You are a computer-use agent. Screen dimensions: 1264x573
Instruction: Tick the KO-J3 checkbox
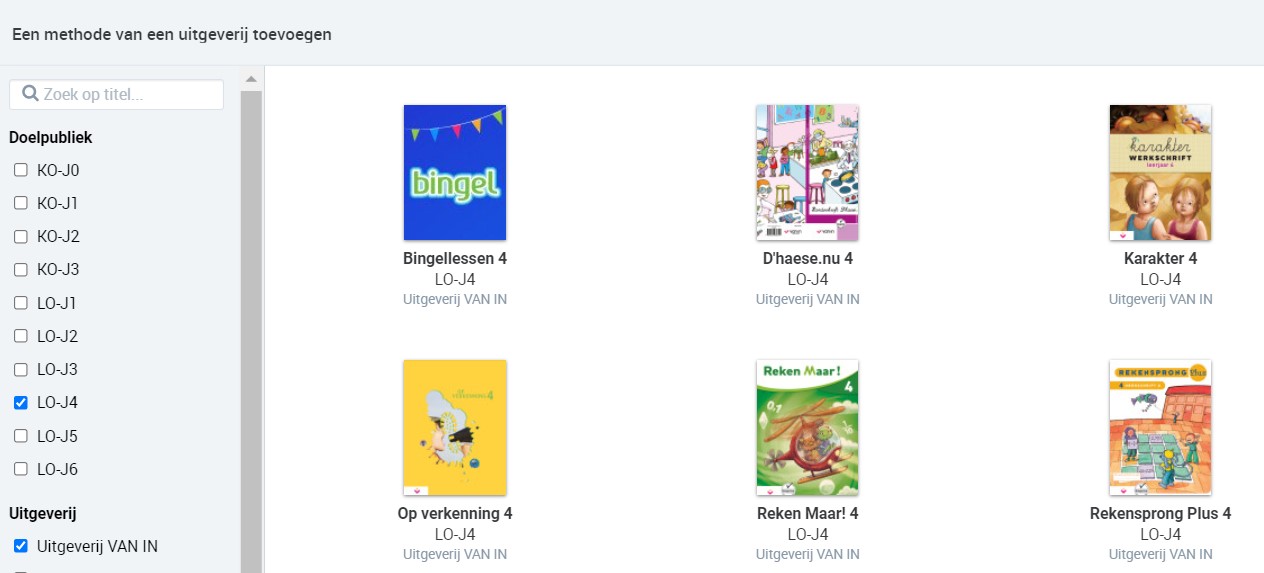tap(21, 270)
